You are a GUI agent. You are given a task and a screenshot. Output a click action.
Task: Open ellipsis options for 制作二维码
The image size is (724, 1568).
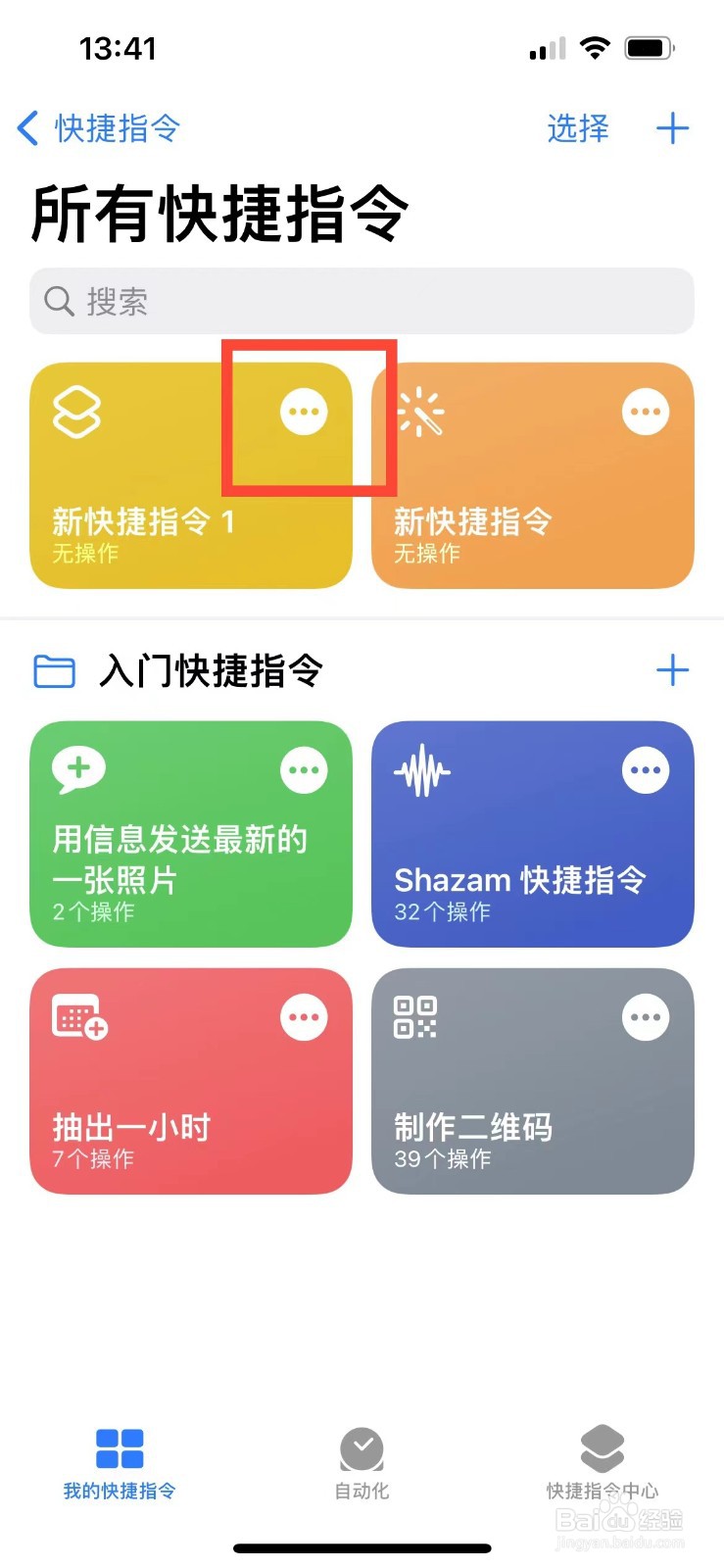point(646,1017)
